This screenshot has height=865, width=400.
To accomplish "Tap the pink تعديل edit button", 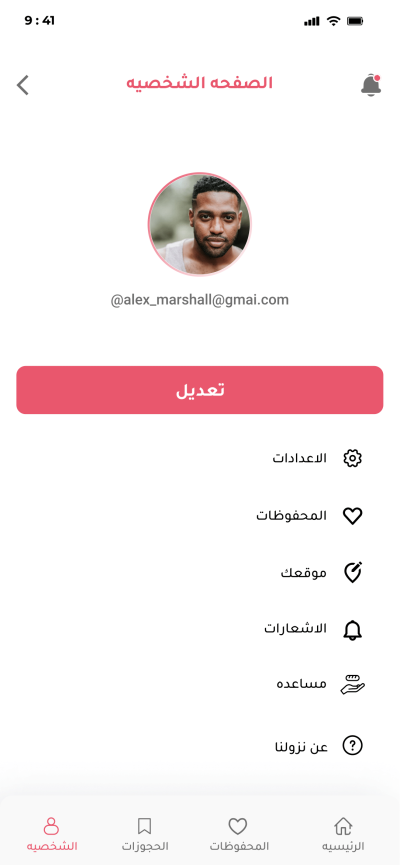I will click(x=200, y=390).
